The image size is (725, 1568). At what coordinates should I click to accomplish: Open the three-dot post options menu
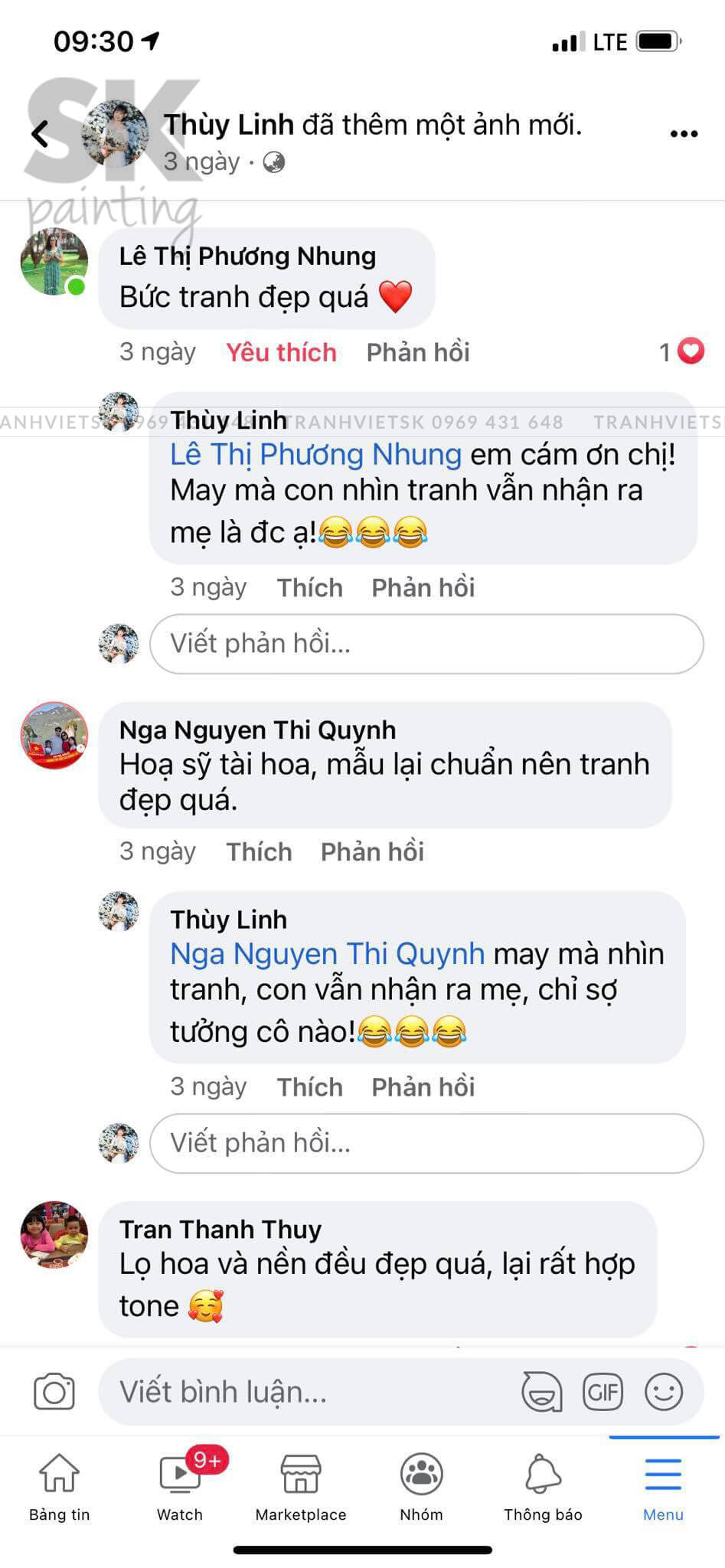[x=683, y=134]
